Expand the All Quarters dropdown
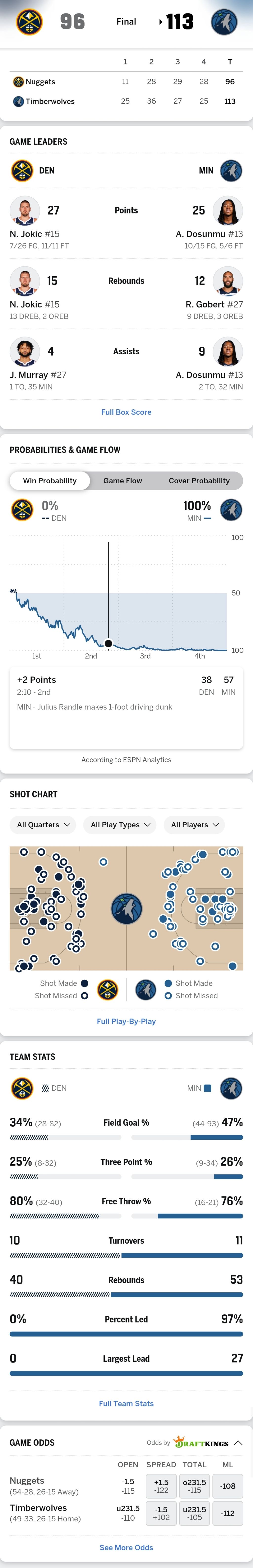 tap(43, 825)
